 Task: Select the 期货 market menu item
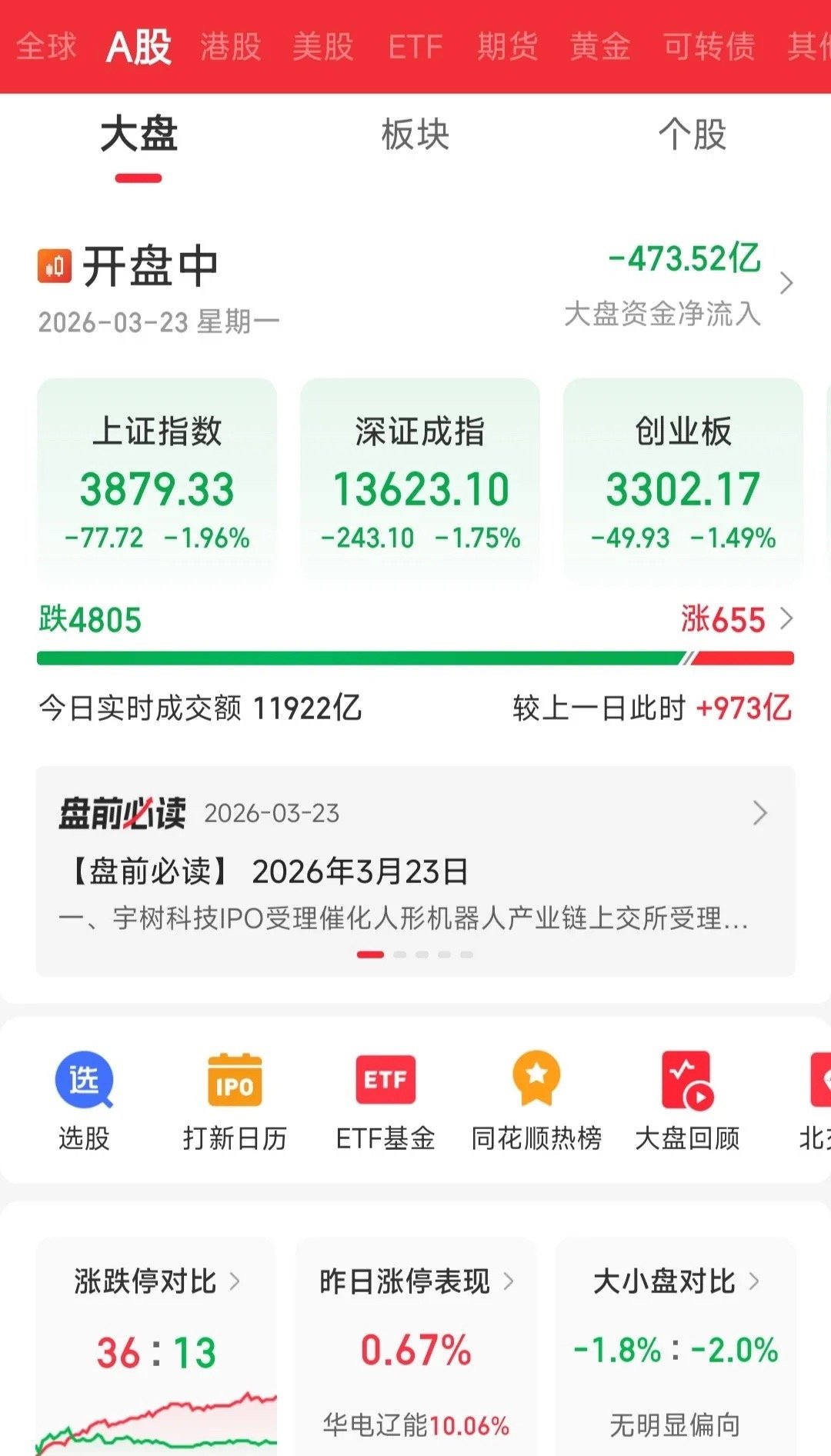(x=508, y=46)
